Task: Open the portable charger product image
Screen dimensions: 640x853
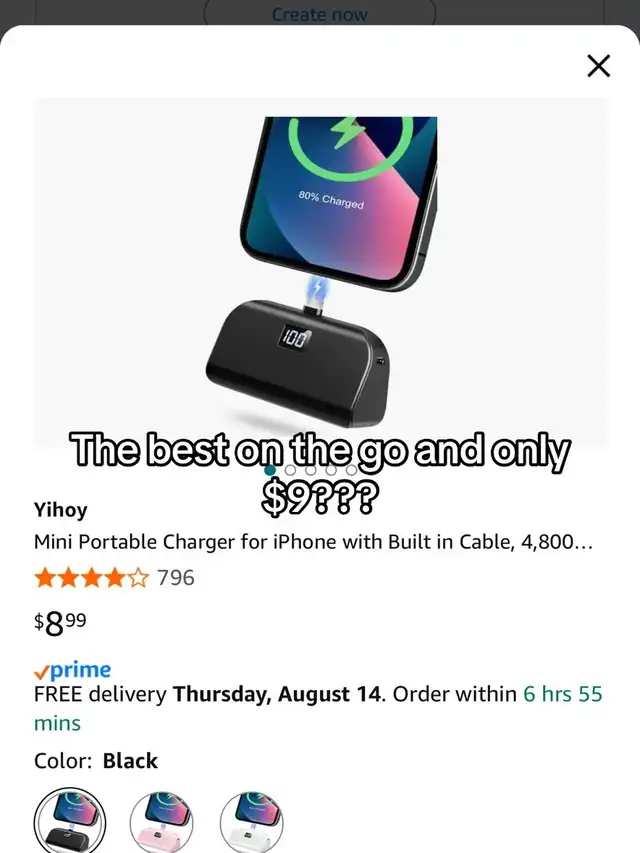Action: [x=320, y=270]
